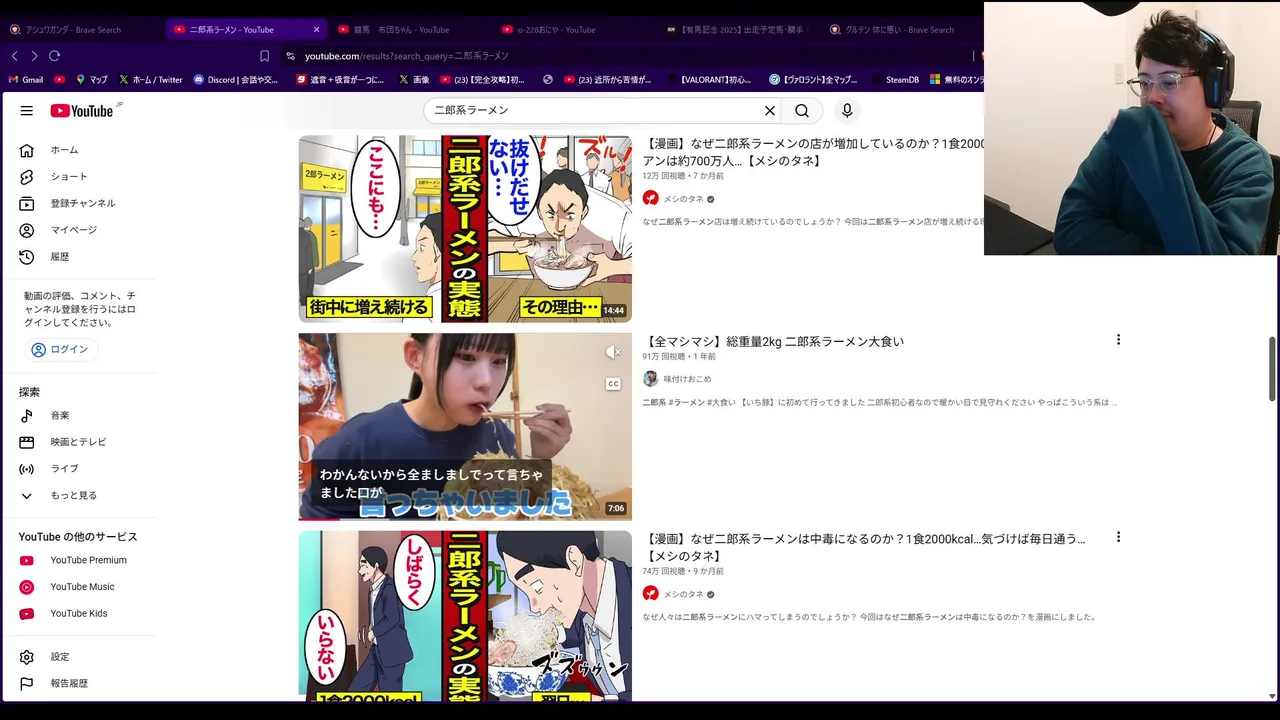Start voice search with the microphone
Viewport: 1280px width, 720px height.
point(847,111)
